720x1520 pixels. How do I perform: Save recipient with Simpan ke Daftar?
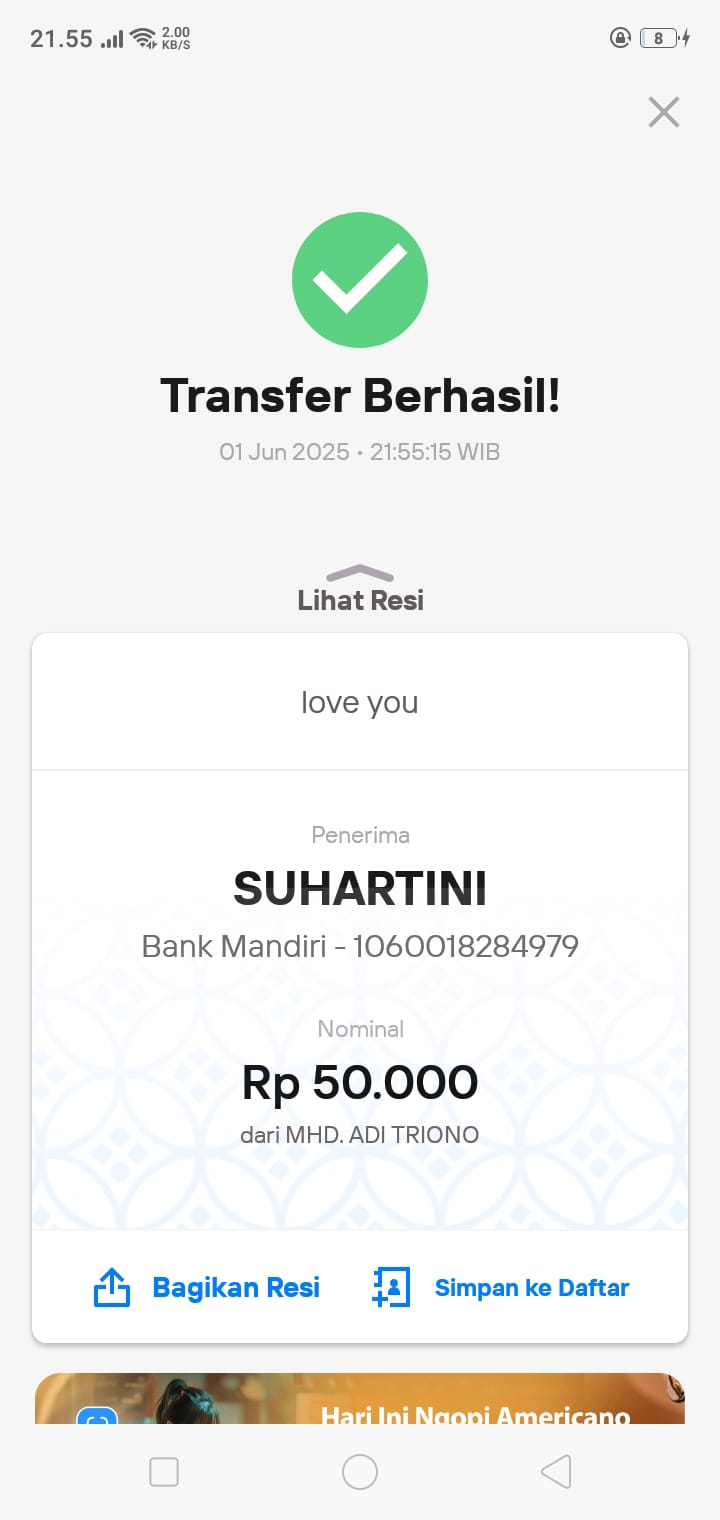point(501,1287)
